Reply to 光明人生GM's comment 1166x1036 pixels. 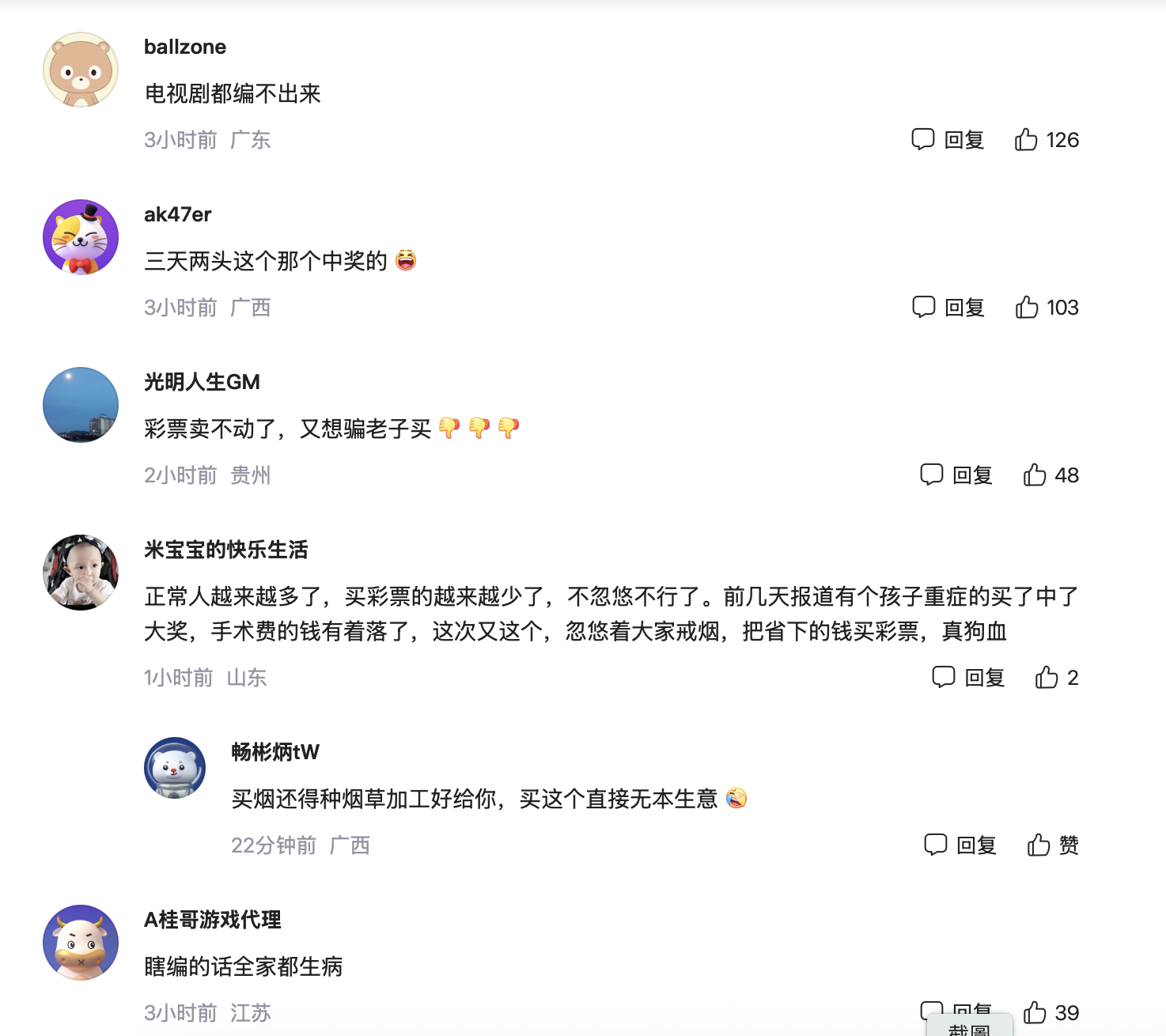point(956,475)
